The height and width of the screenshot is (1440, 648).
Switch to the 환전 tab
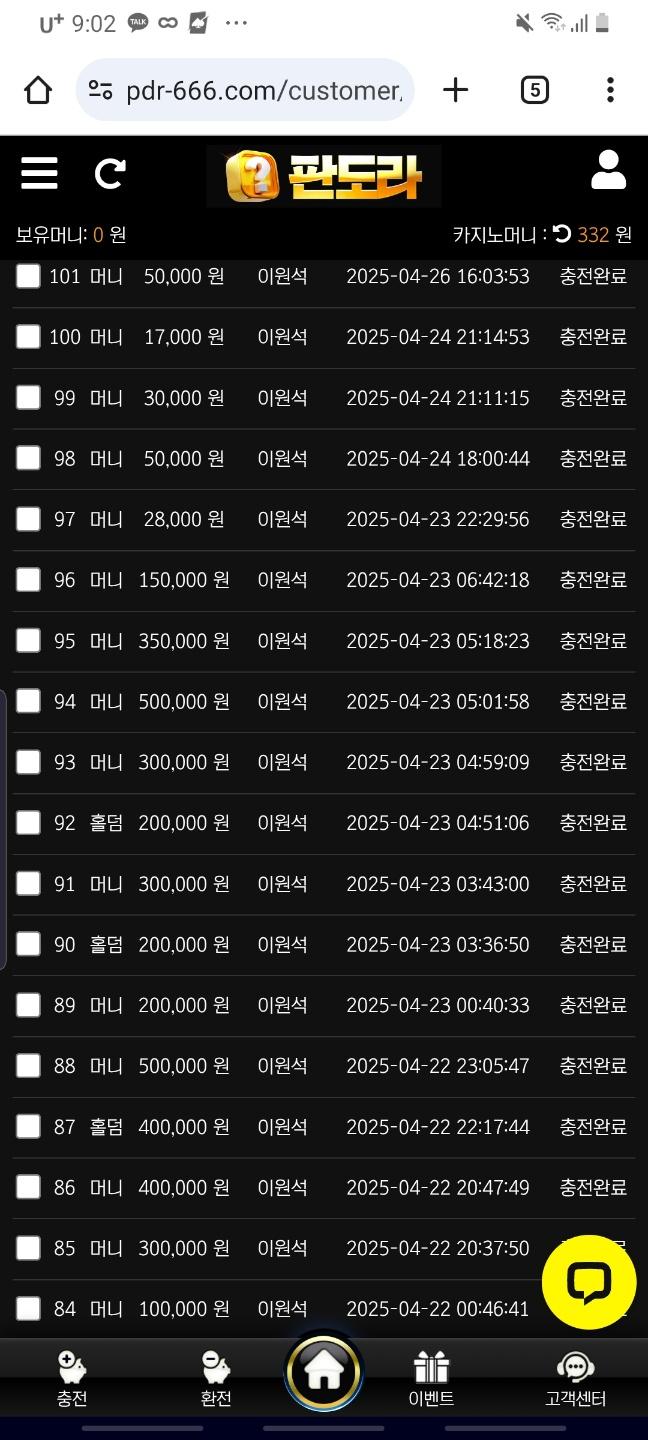tap(216, 1378)
